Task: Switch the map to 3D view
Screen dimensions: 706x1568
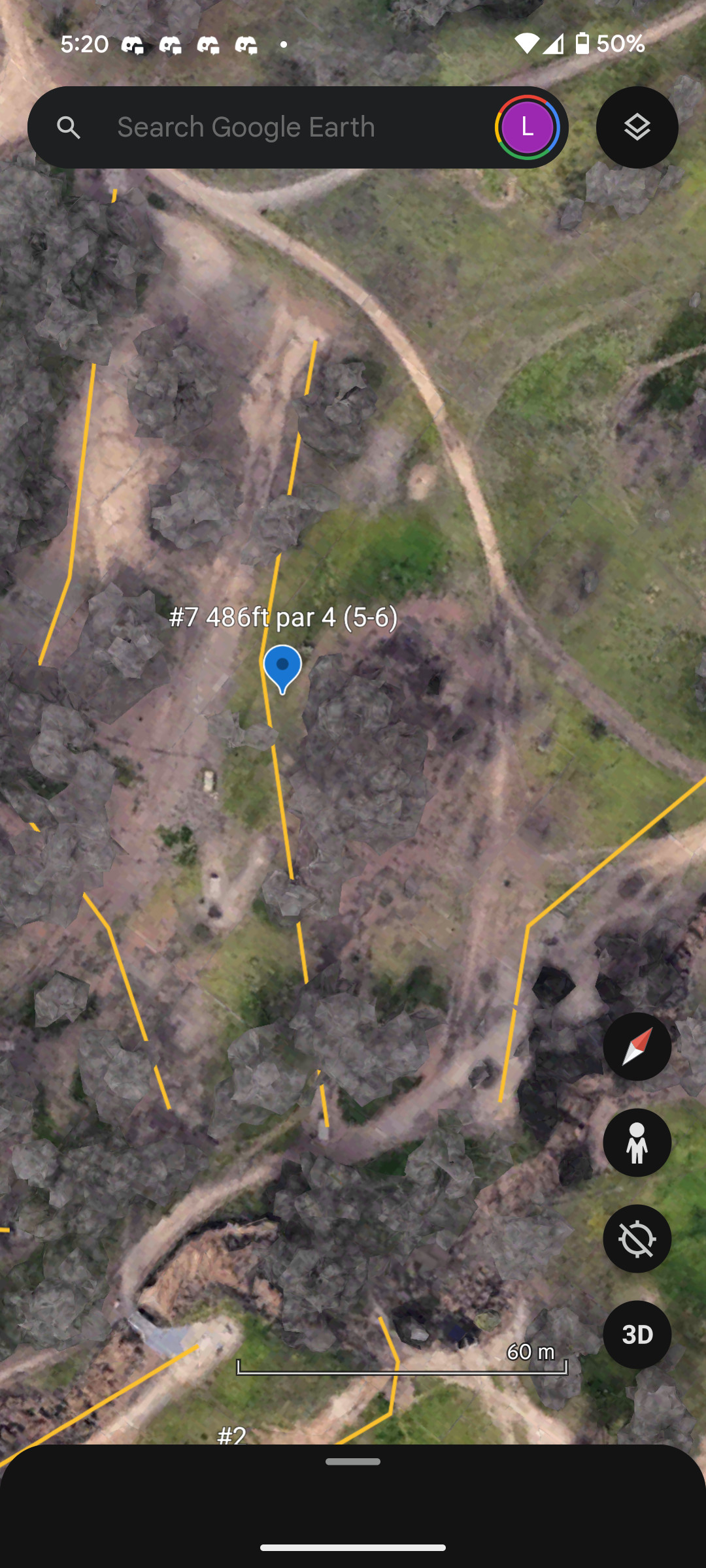Action: (637, 1335)
